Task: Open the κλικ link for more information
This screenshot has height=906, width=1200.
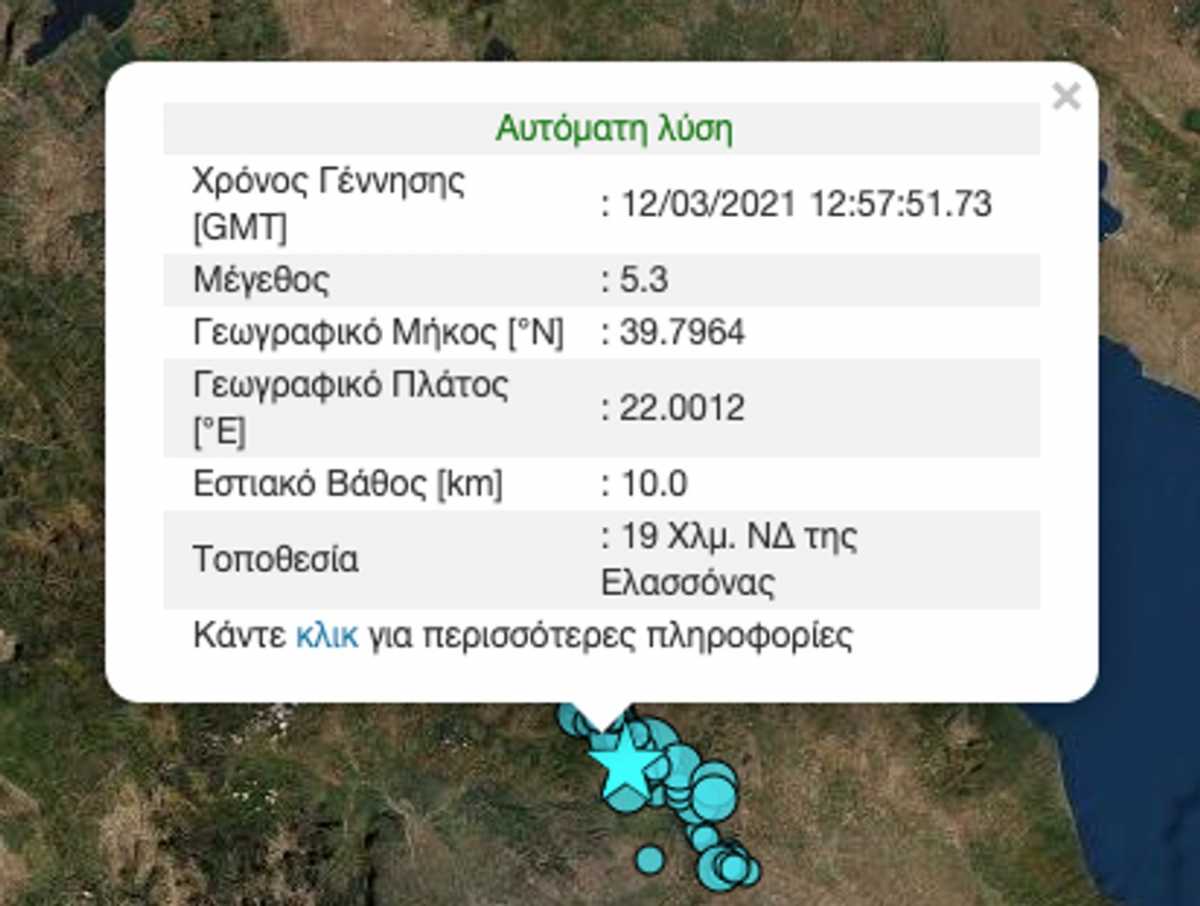Action: point(326,636)
